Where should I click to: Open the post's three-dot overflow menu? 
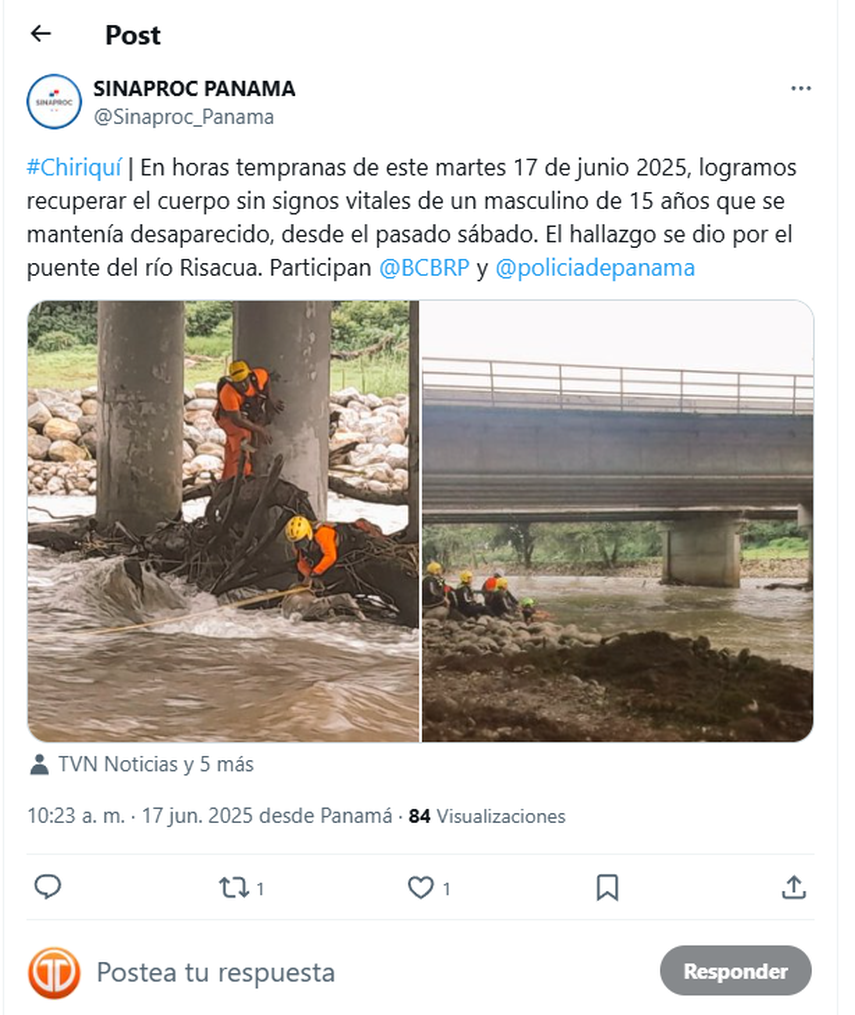800,88
